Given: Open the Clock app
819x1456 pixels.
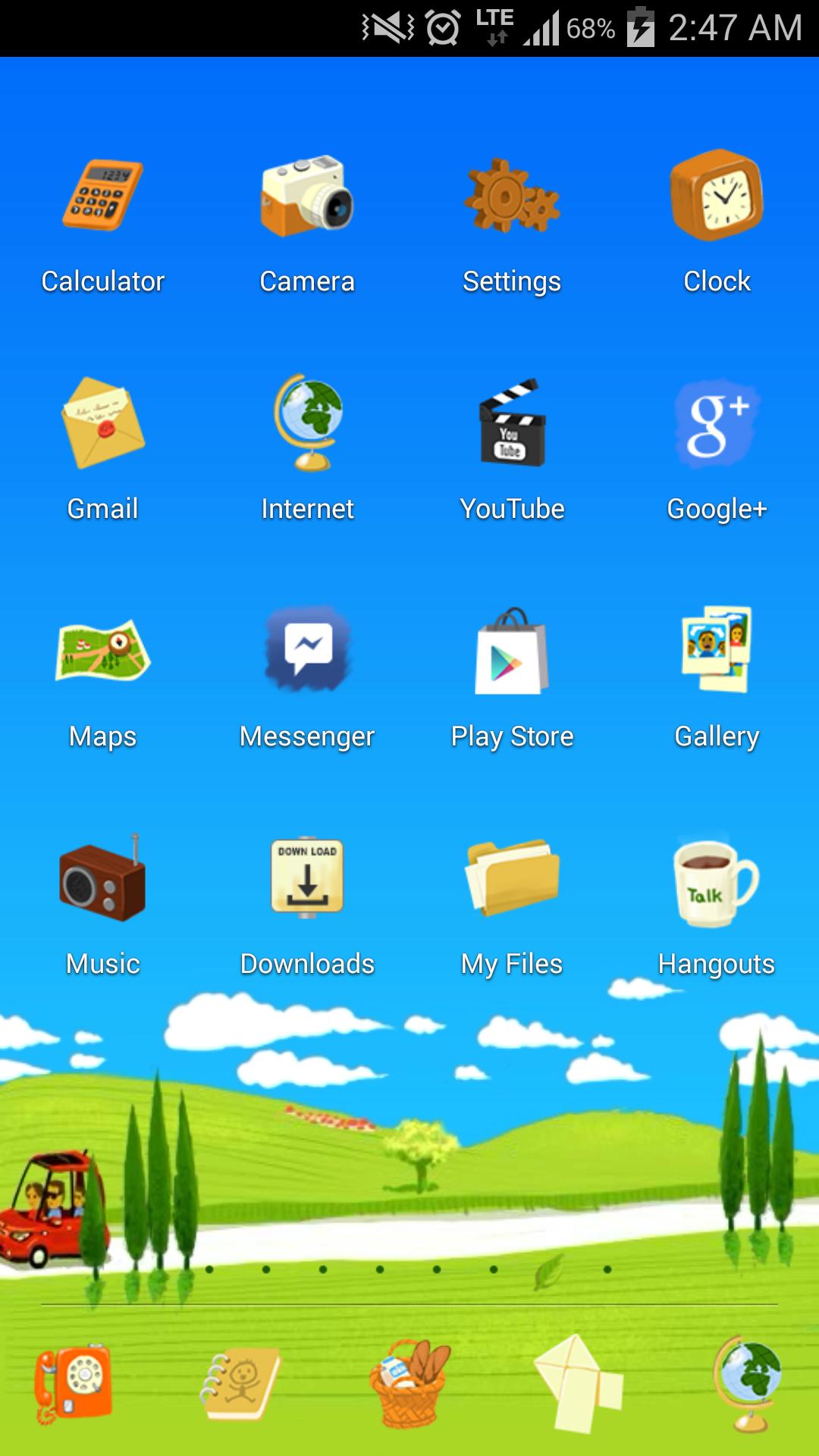Looking at the screenshot, I should point(717,197).
